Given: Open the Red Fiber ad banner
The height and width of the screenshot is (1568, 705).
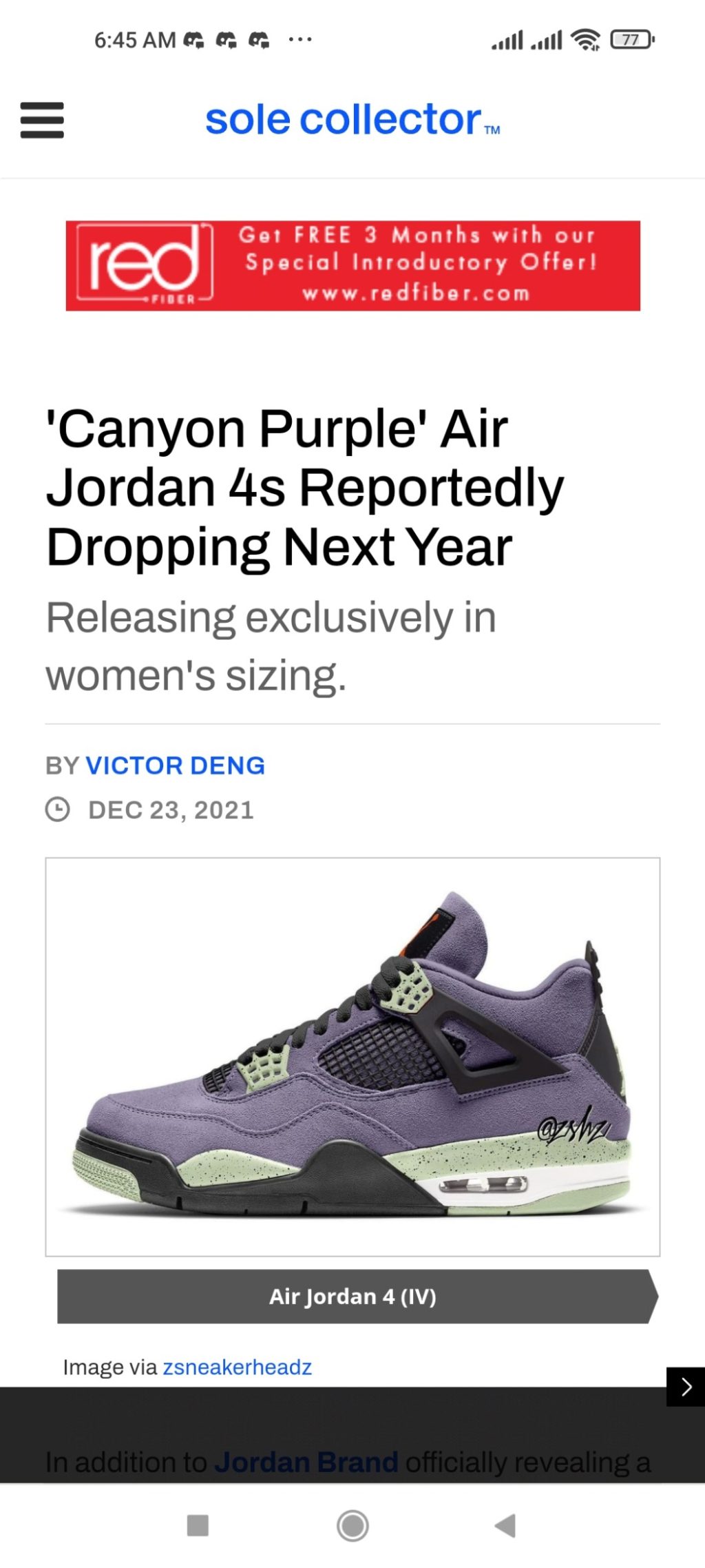Looking at the screenshot, I should click(x=352, y=265).
